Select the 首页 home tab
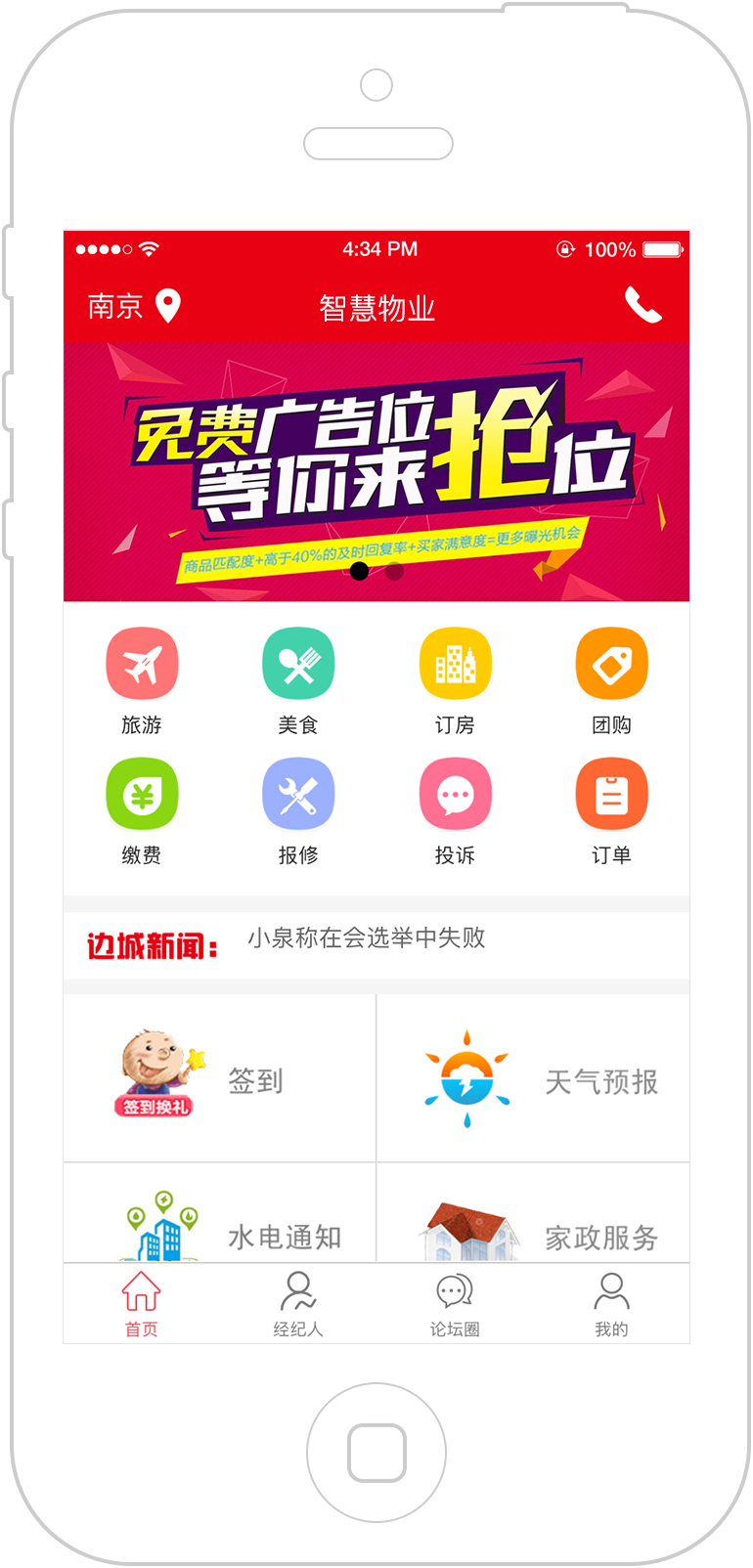This screenshot has height=1568, width=753. coord(142,1304)
